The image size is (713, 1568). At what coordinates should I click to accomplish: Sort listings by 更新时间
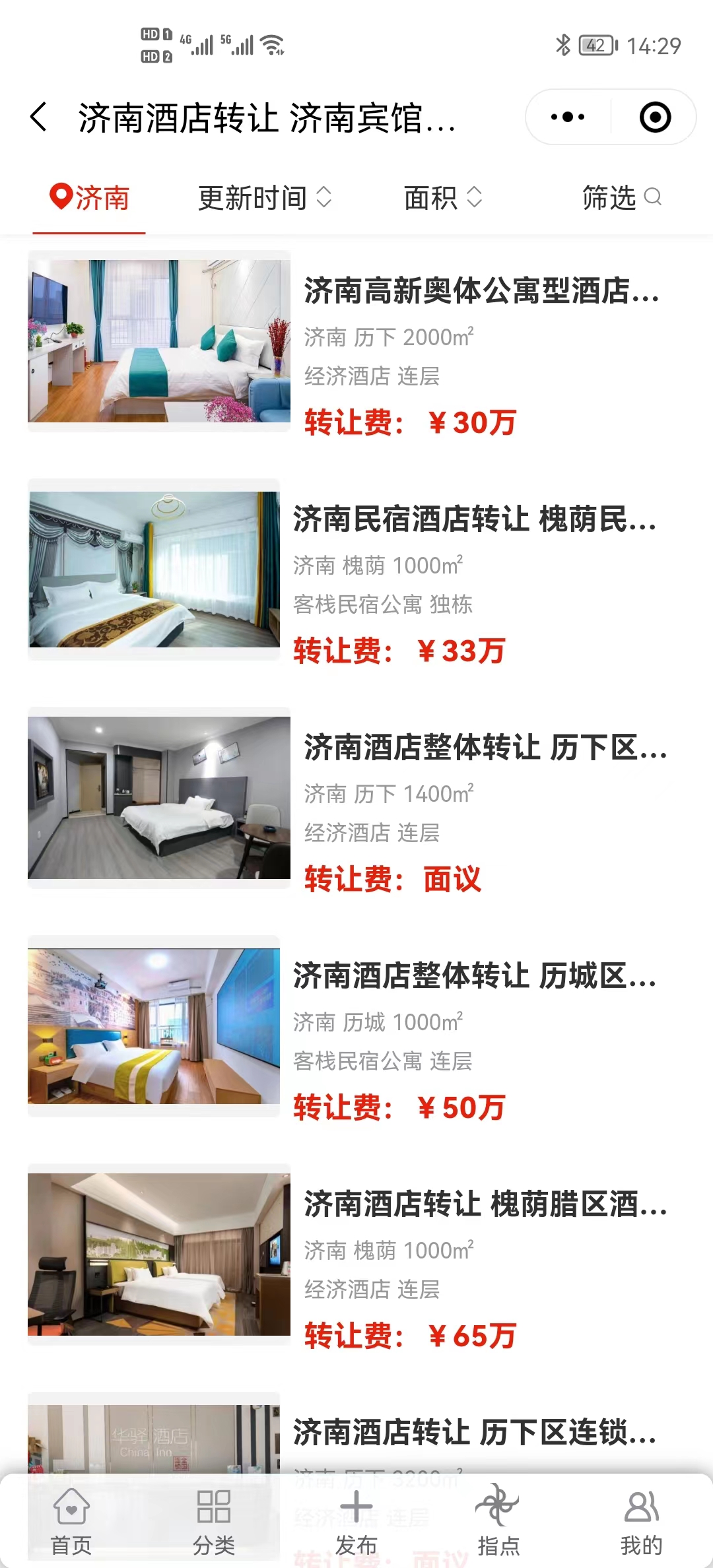(x=264, y=198)
